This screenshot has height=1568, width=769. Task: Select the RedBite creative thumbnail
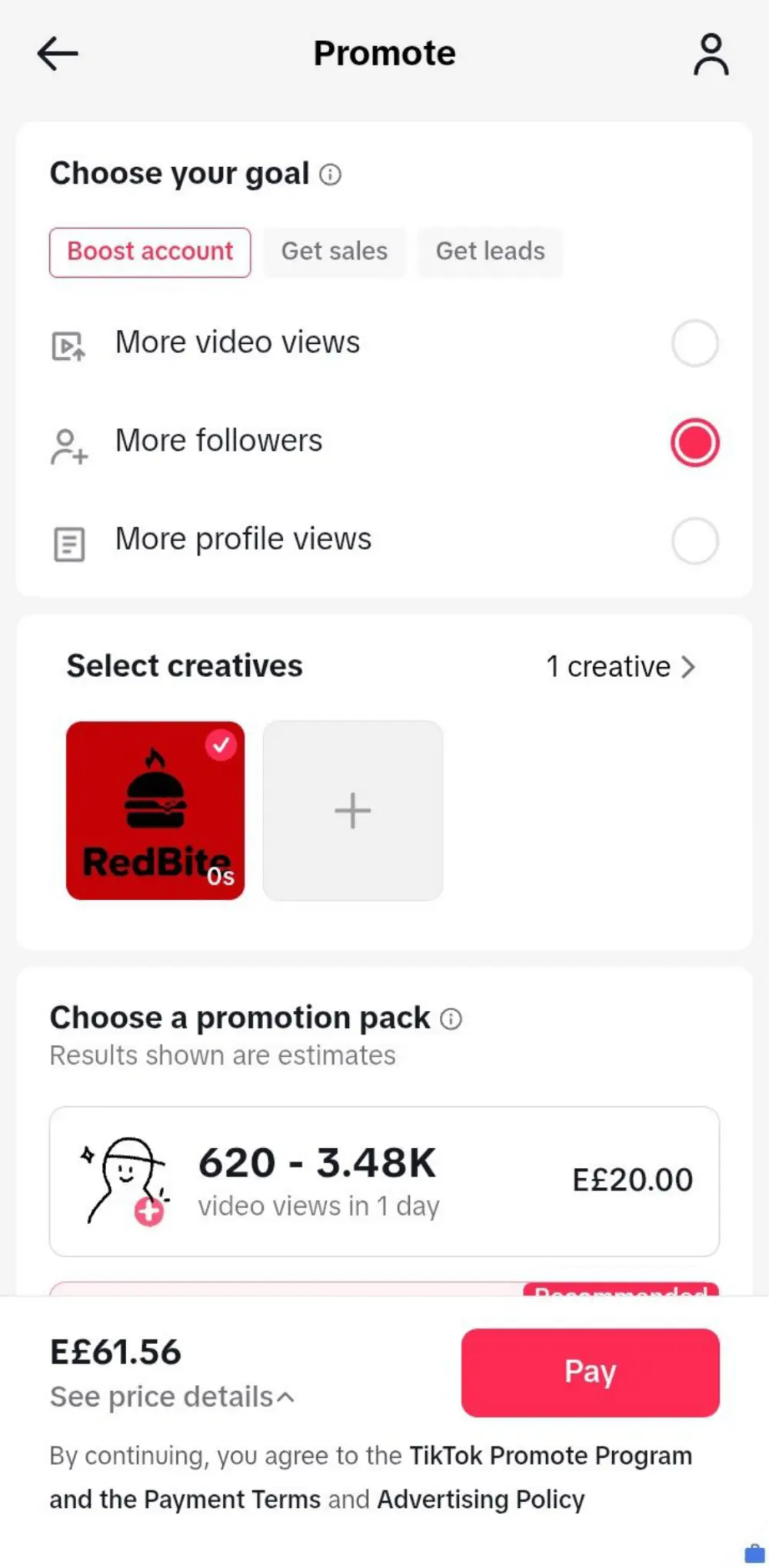pos(155,810)
